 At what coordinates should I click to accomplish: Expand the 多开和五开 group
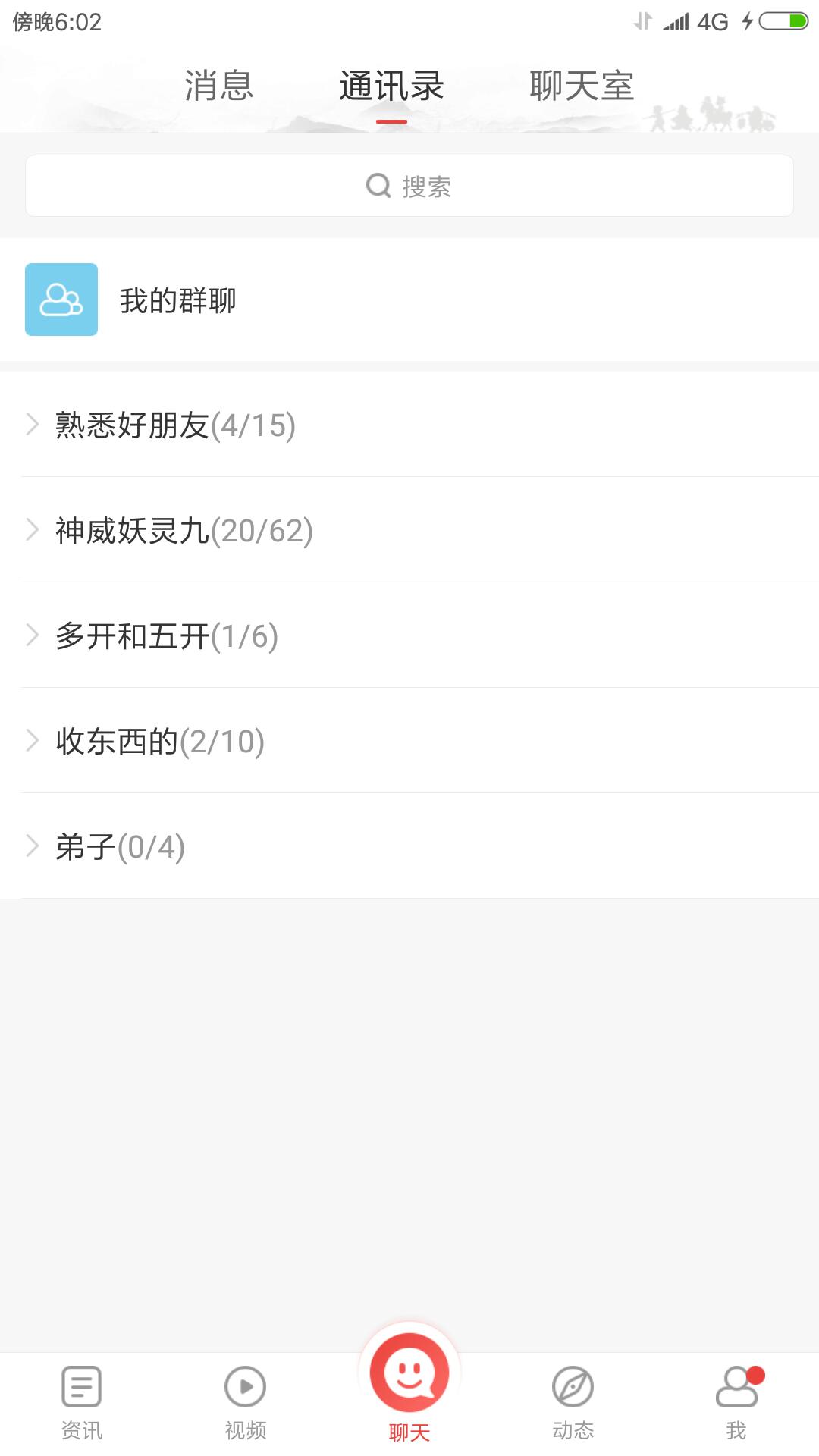409,635
